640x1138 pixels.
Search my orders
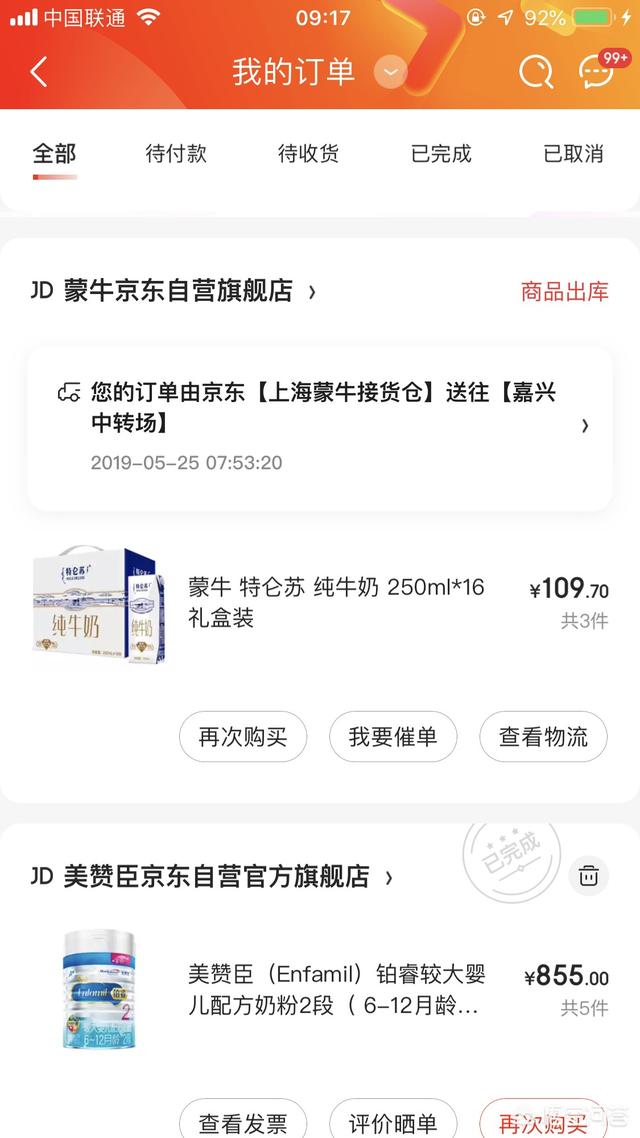(536, 72)
